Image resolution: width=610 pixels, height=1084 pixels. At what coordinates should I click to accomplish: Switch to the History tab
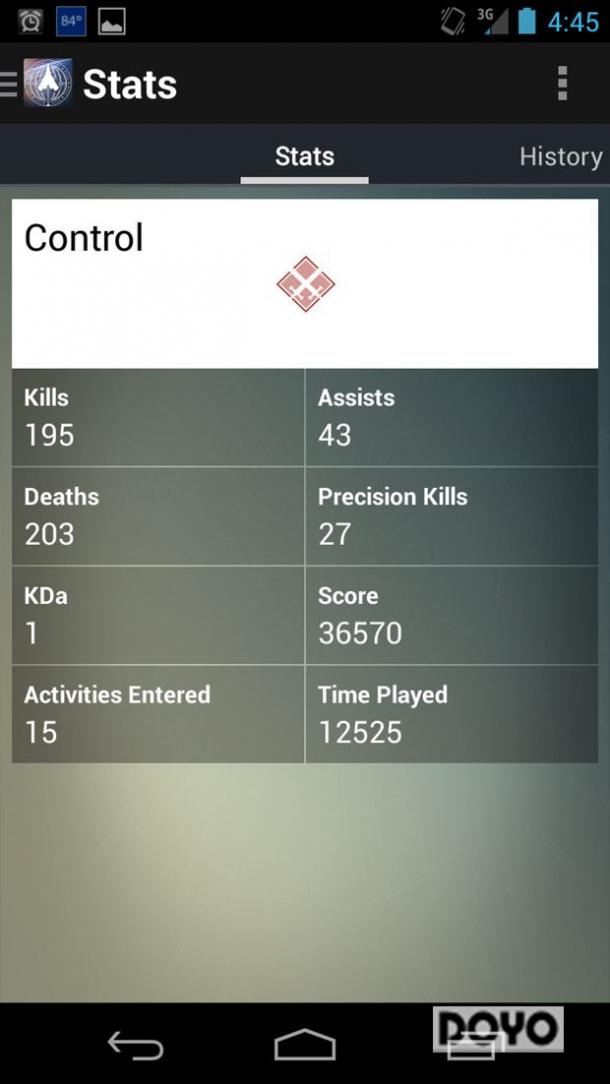[x=560, y=157]
